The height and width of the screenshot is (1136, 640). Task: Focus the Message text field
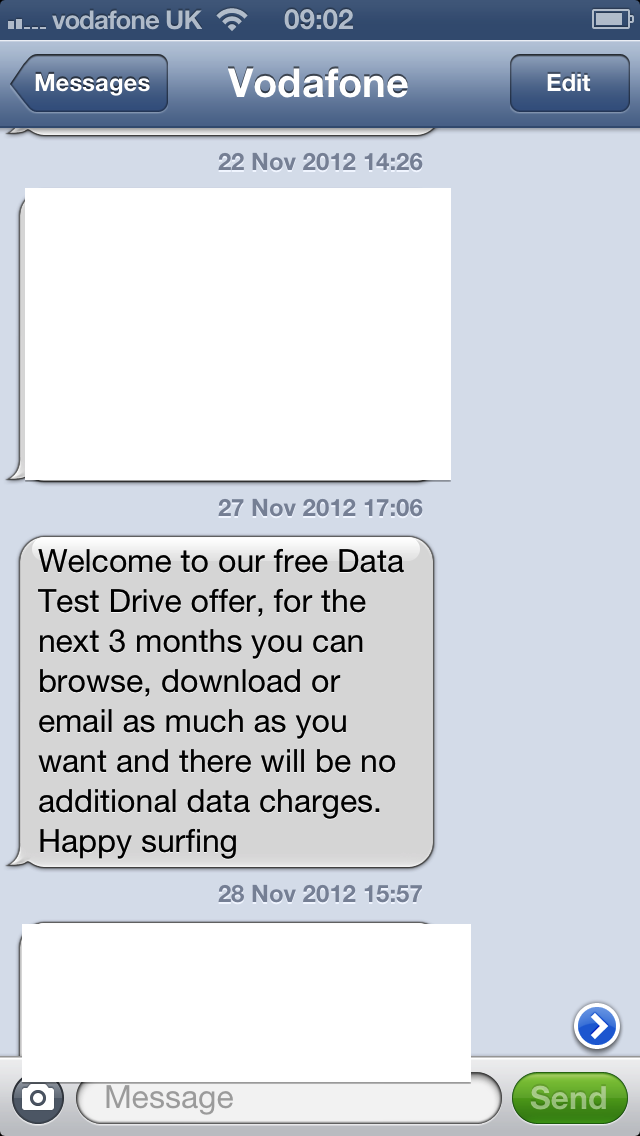click(x=288, y=1098)
